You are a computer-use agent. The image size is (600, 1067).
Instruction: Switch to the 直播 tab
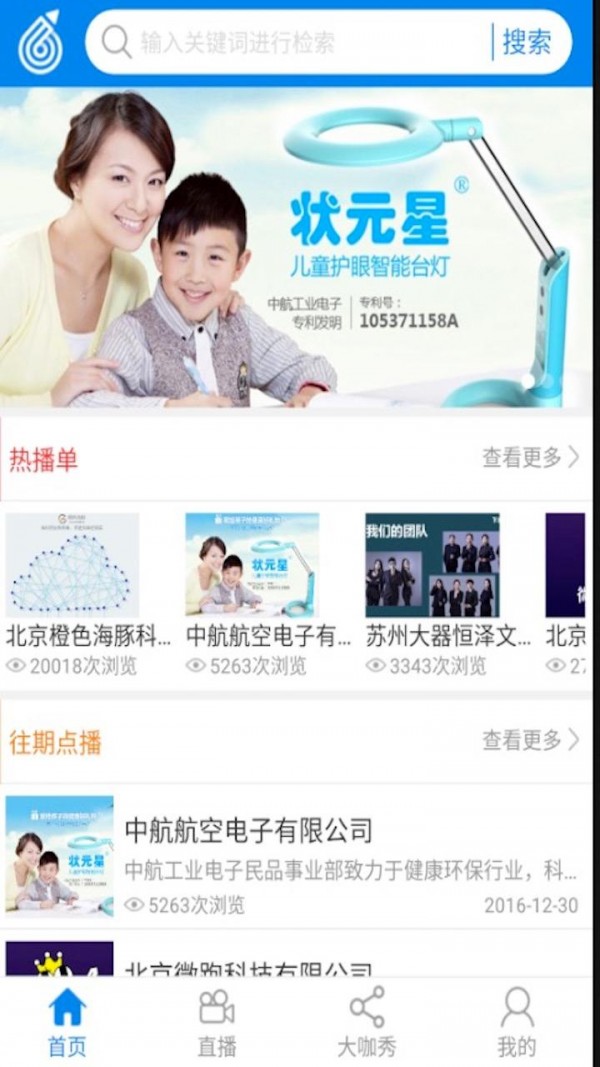click(217, 1022)
